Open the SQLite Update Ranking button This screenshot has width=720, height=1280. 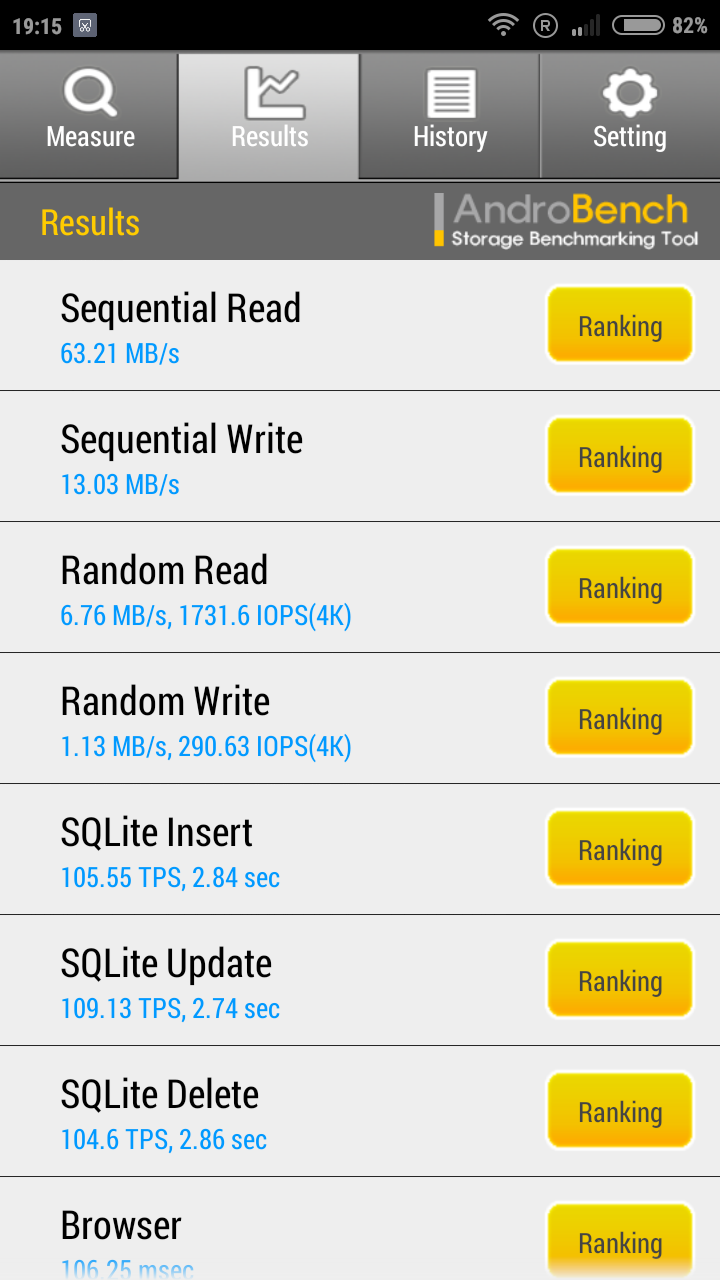(620, 980)
